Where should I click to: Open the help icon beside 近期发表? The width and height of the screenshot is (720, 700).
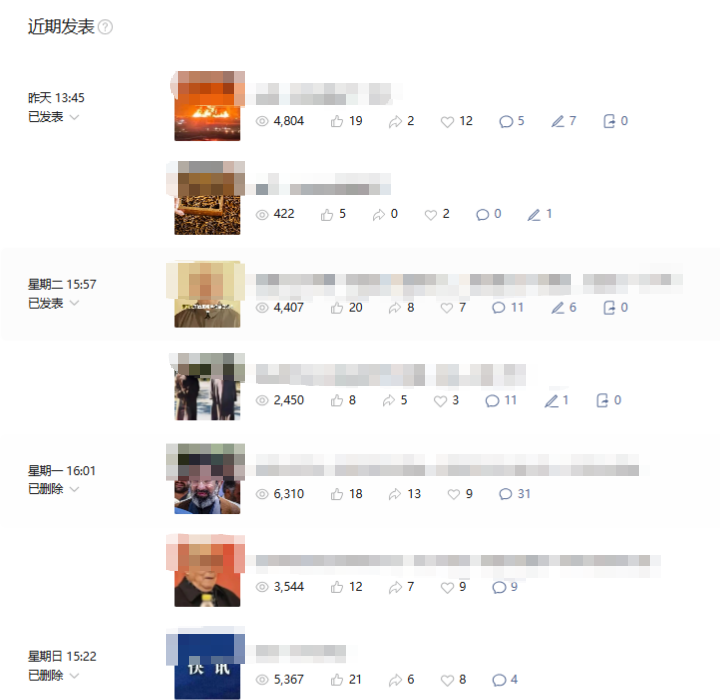105,28
